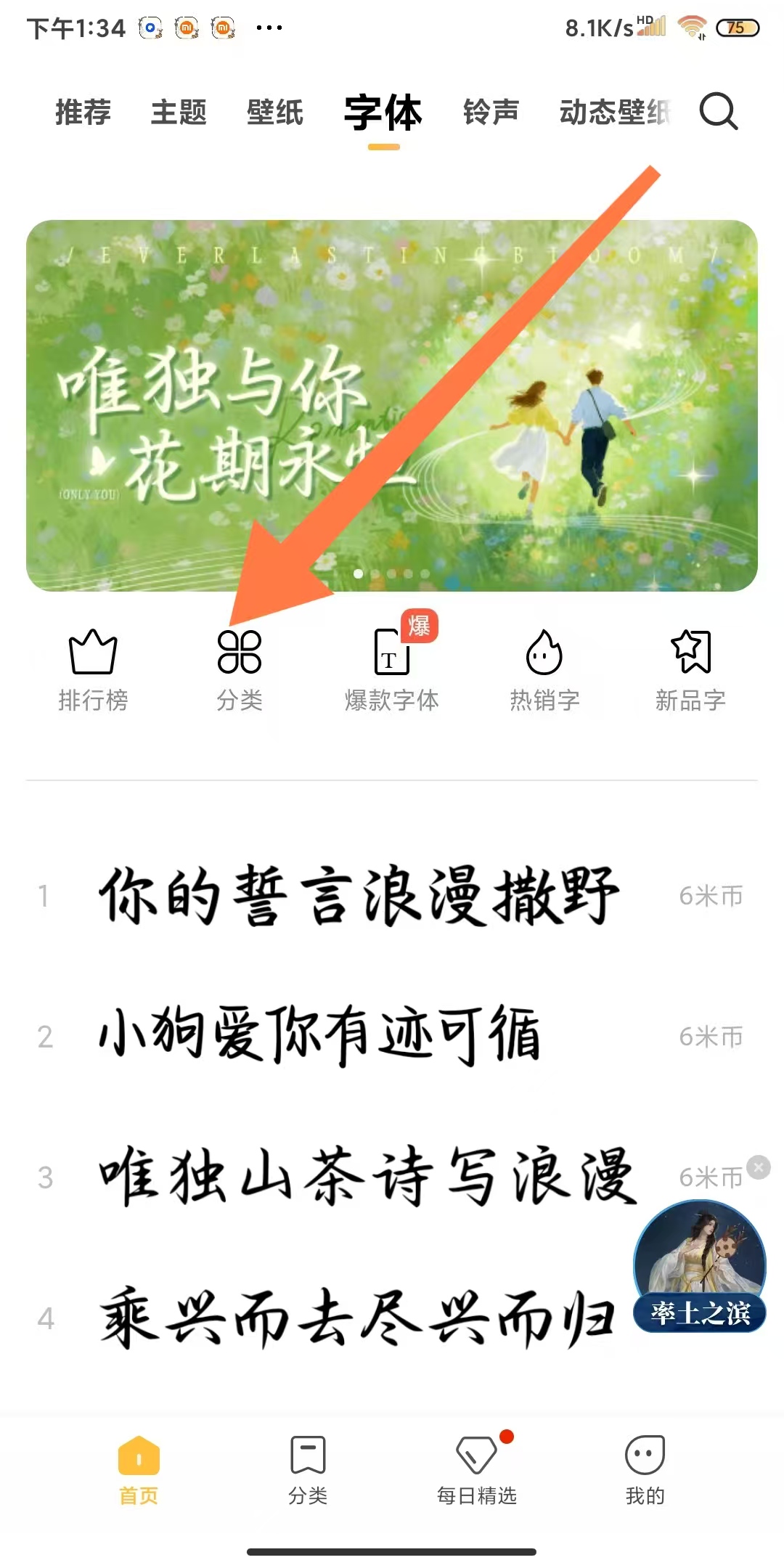Switch to the 壁纸 tab
Image resolution: width=784 pixels, height=1568 pixels.
click(x=275, y=113)
